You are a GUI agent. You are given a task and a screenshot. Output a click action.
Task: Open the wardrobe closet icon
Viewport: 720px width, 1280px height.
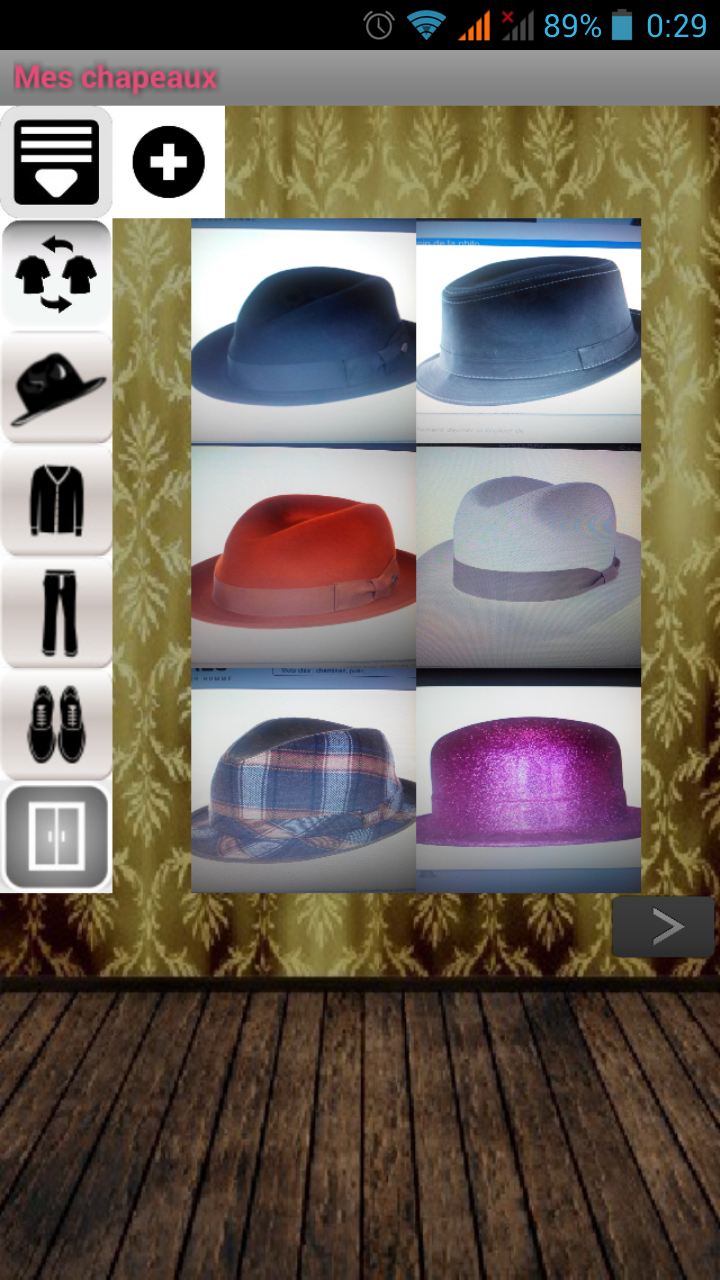[x=56, y=837]
